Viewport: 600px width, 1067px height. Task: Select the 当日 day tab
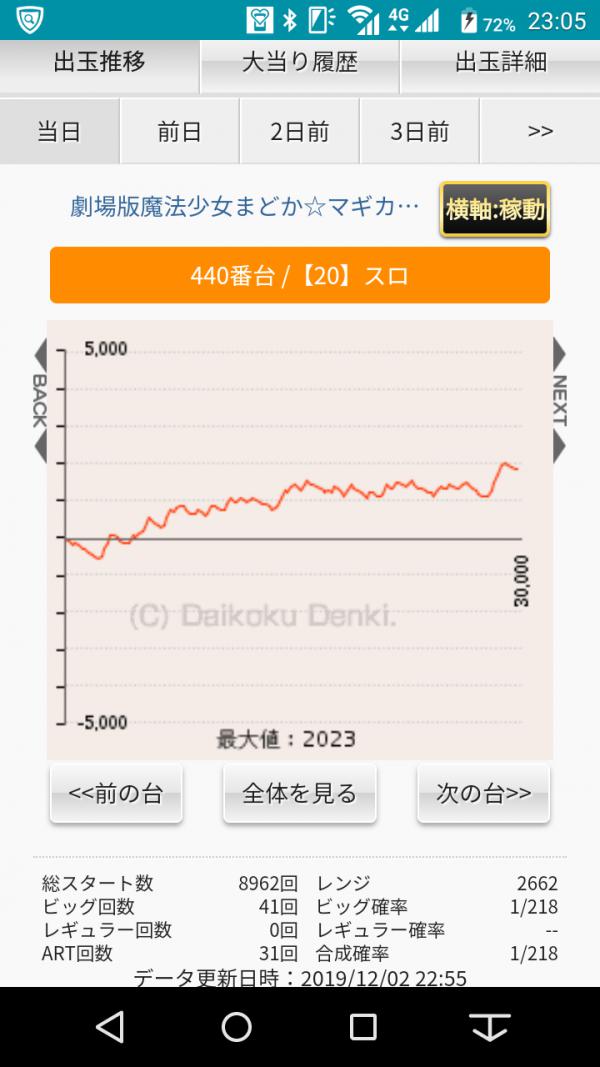[x=59, y=131]
